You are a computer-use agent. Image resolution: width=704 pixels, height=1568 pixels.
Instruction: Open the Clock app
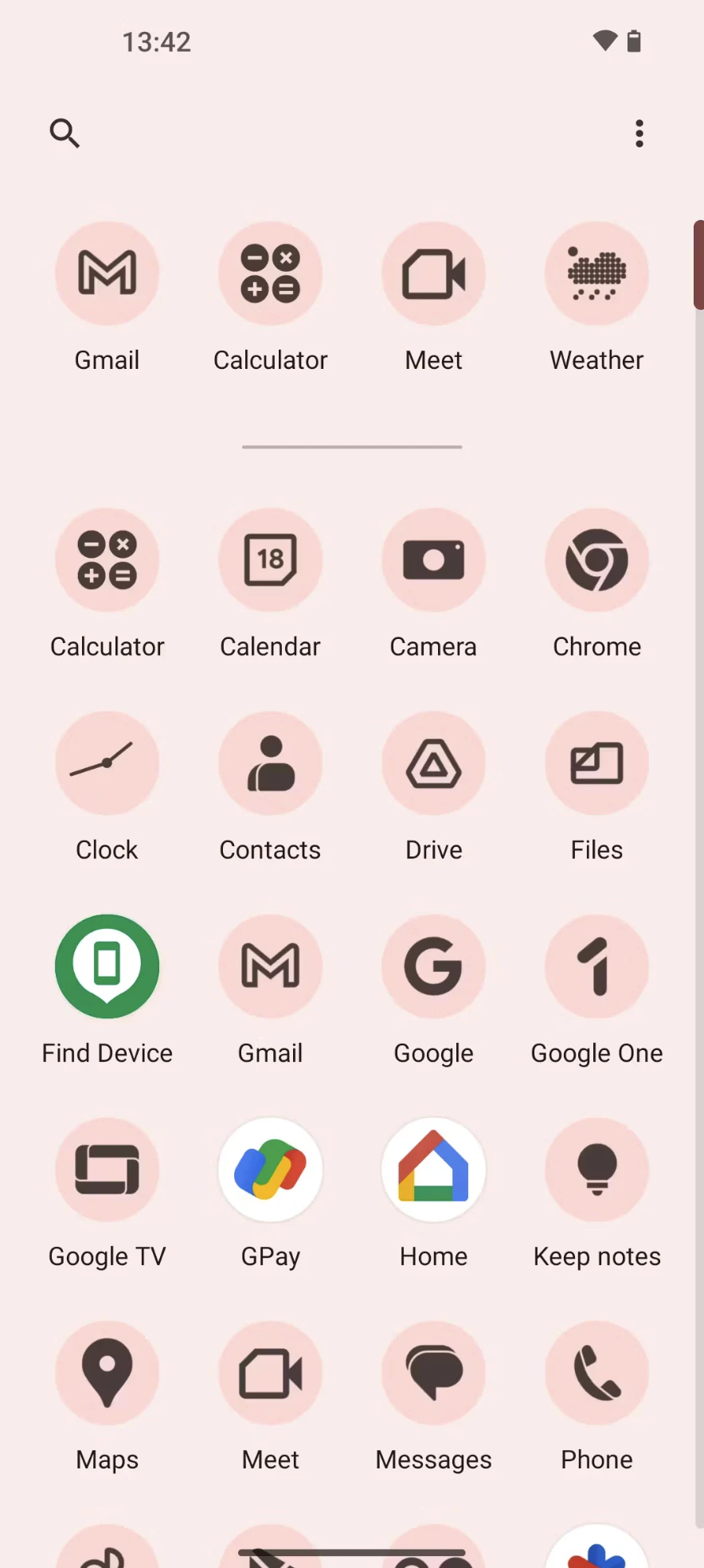click(x=107, y=763)
